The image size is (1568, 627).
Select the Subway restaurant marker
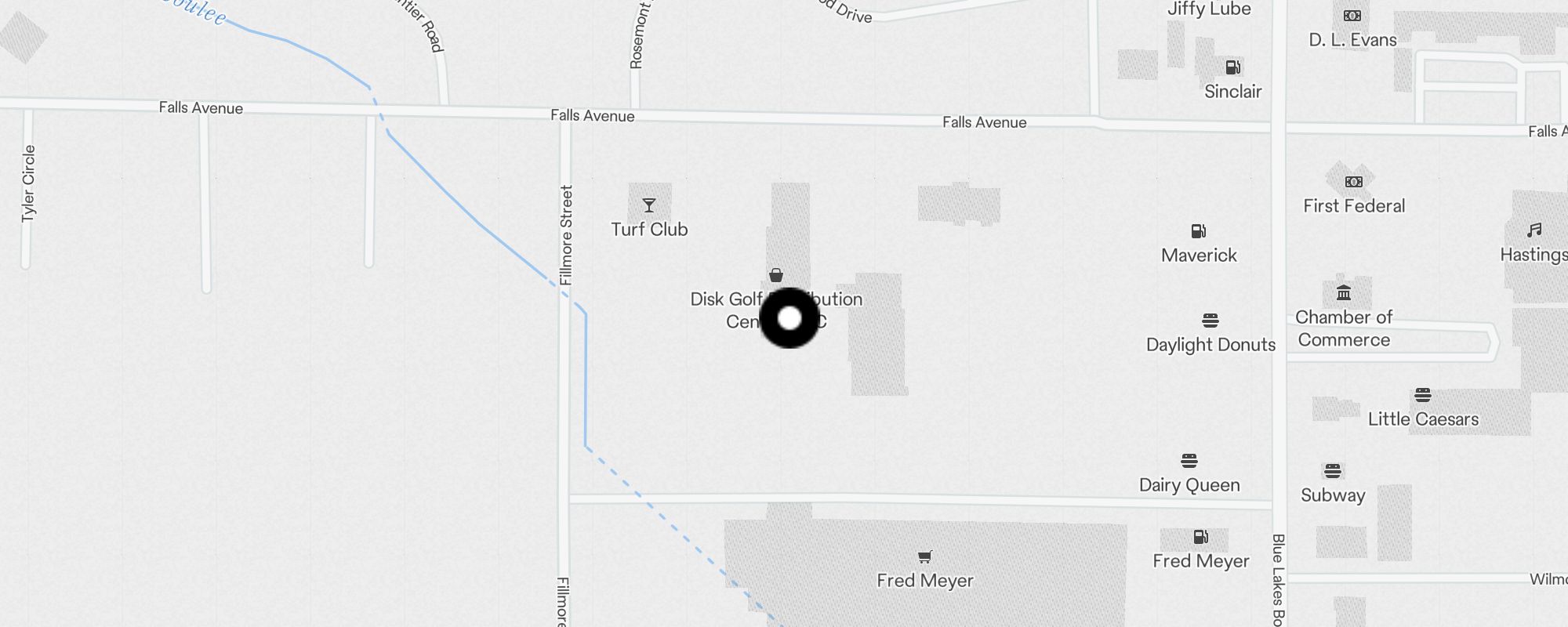tap(1333, 471)
